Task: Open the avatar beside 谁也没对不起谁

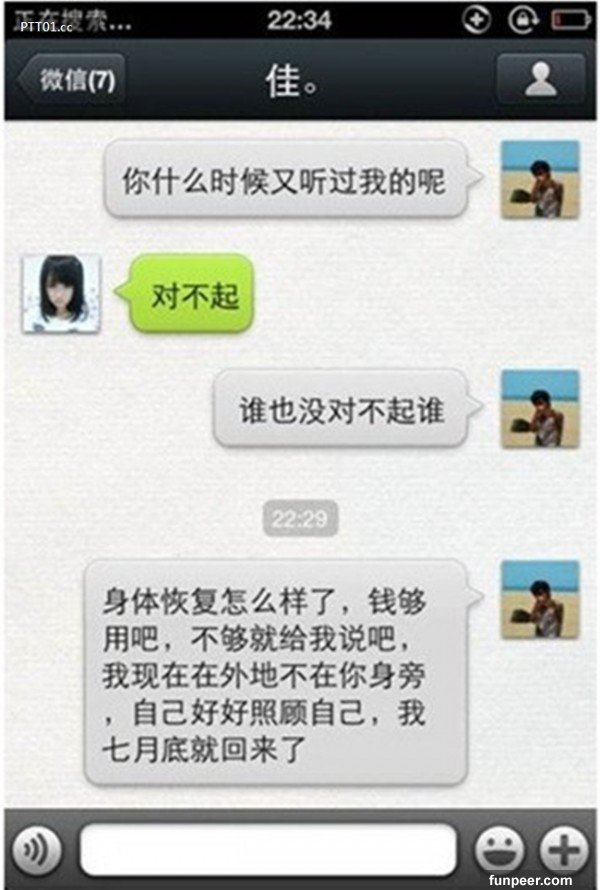Action: tap(540, 408)
